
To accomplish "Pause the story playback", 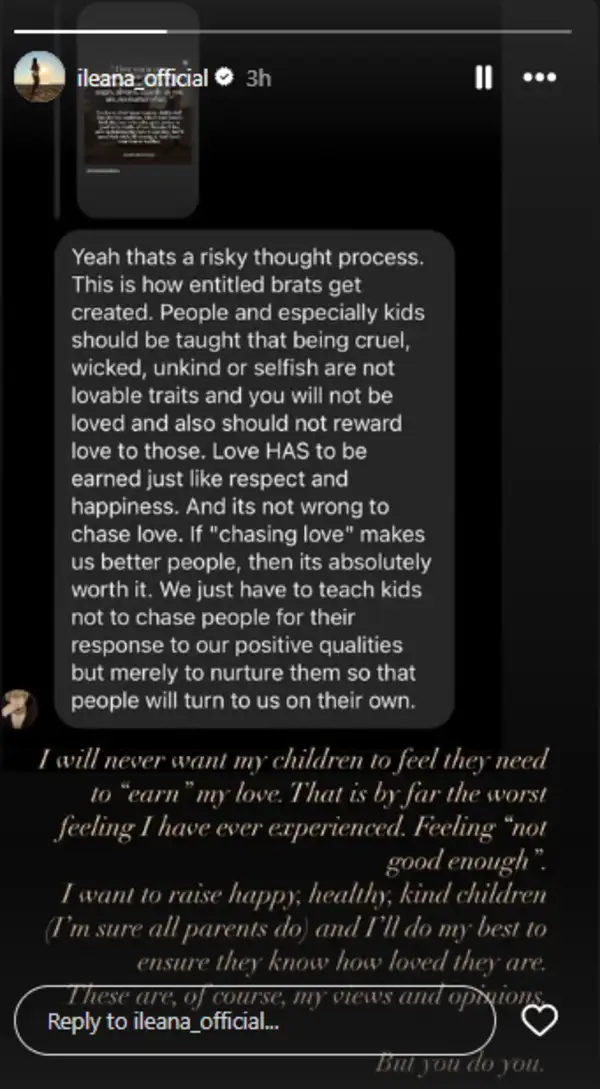I will [x=483, y=77].
